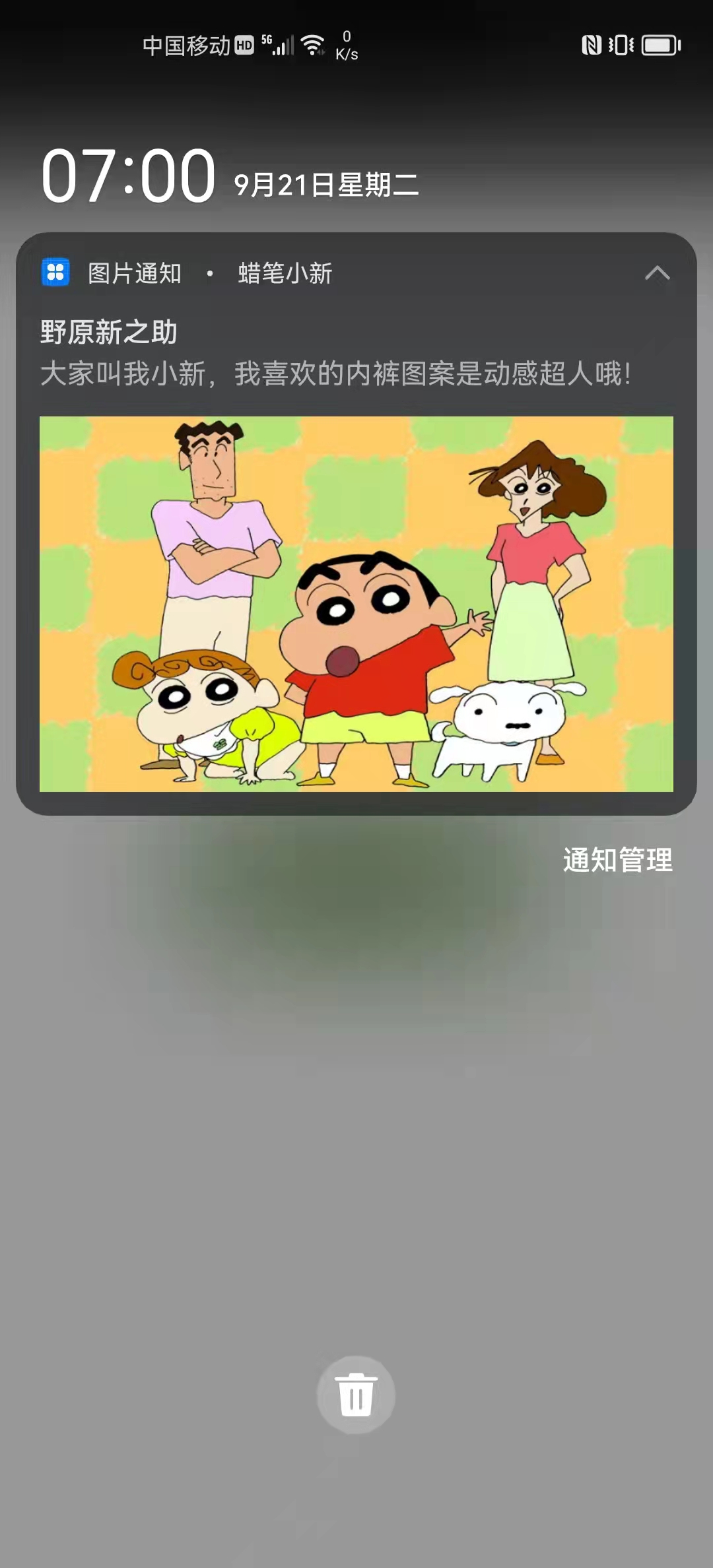Clear all notifications with the trash icon
Screen dimensions: 713x1568
(356, 1394)
